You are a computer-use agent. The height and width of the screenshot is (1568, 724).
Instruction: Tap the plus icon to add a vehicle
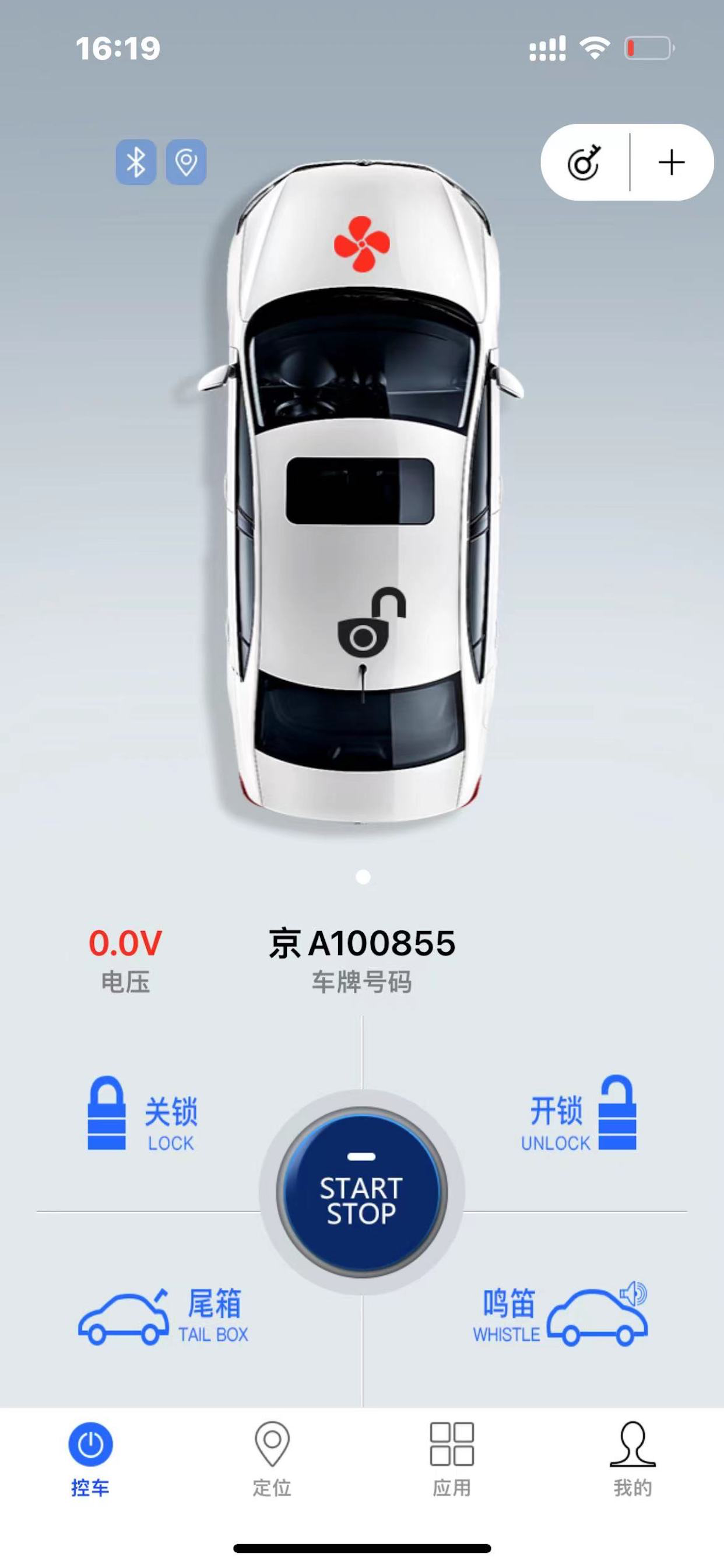(x=672, y=162)
